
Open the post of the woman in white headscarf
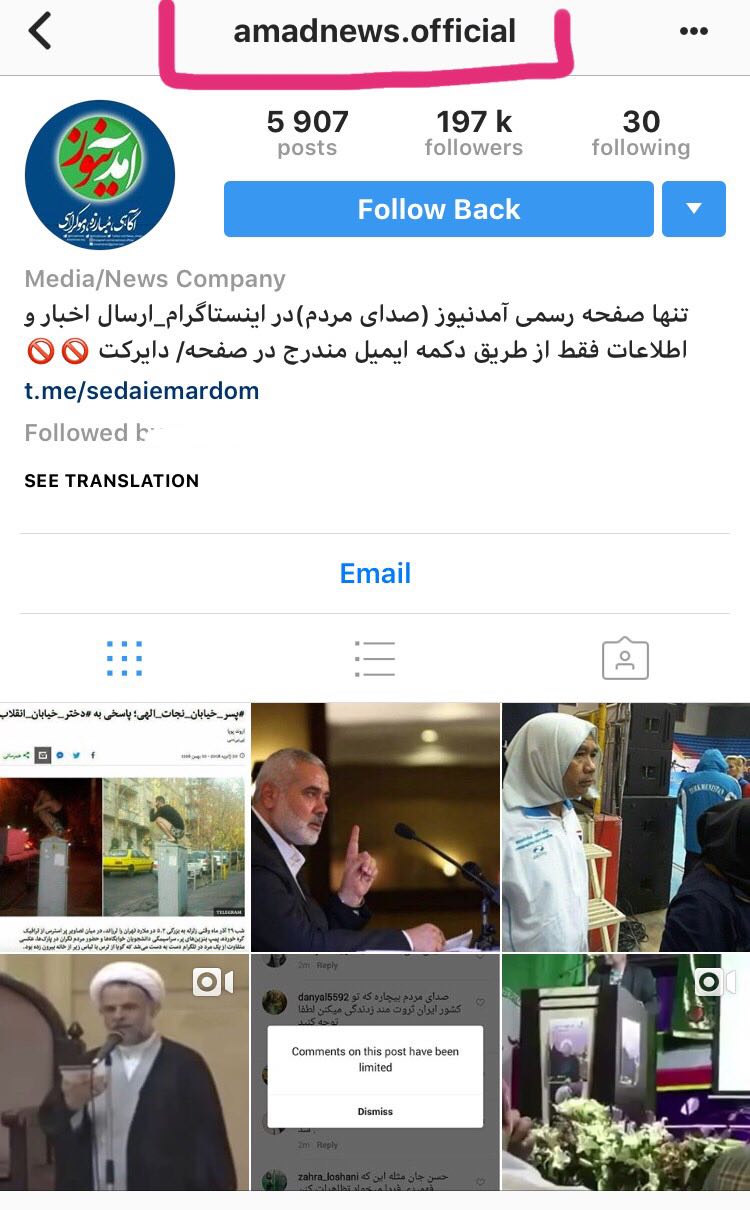(626, 826)
